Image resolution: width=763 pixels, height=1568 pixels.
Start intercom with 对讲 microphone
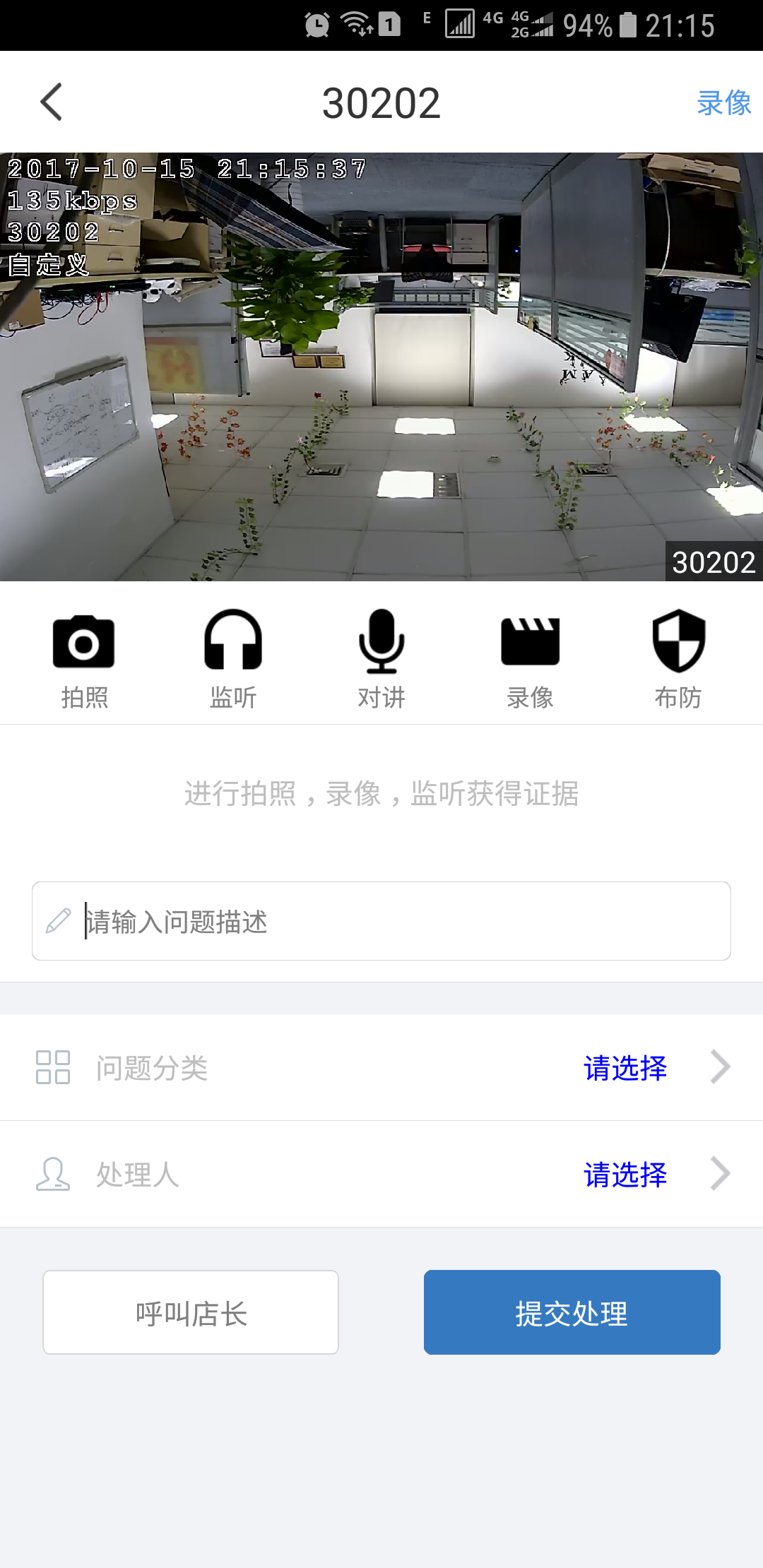(x=381, y=657)
